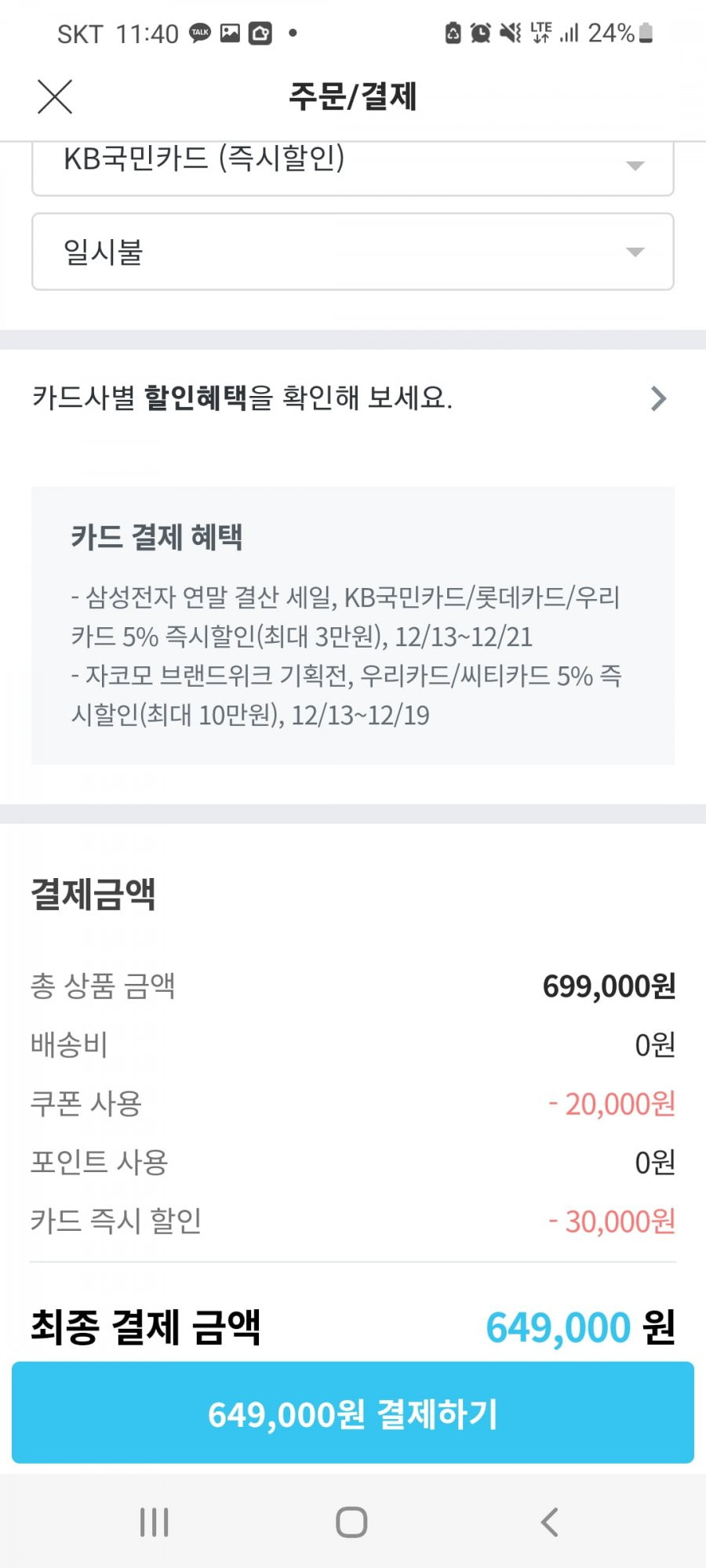This screenshot has height=1568, width=706.
Task: Open the 일시불 installment dropdown
Action: click(353, 252)
